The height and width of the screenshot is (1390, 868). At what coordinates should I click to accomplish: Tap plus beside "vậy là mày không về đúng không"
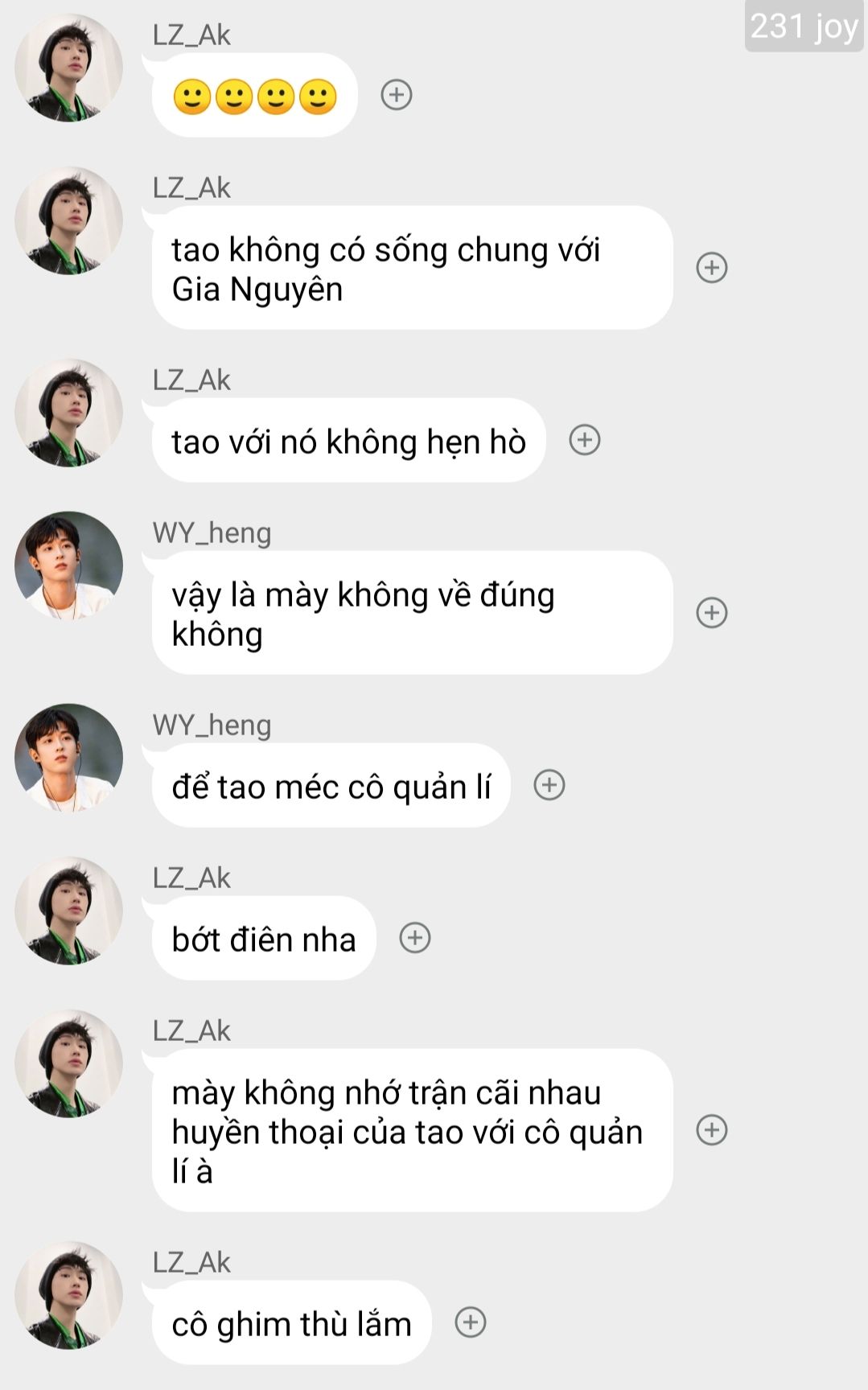click(x=711, y=613)
